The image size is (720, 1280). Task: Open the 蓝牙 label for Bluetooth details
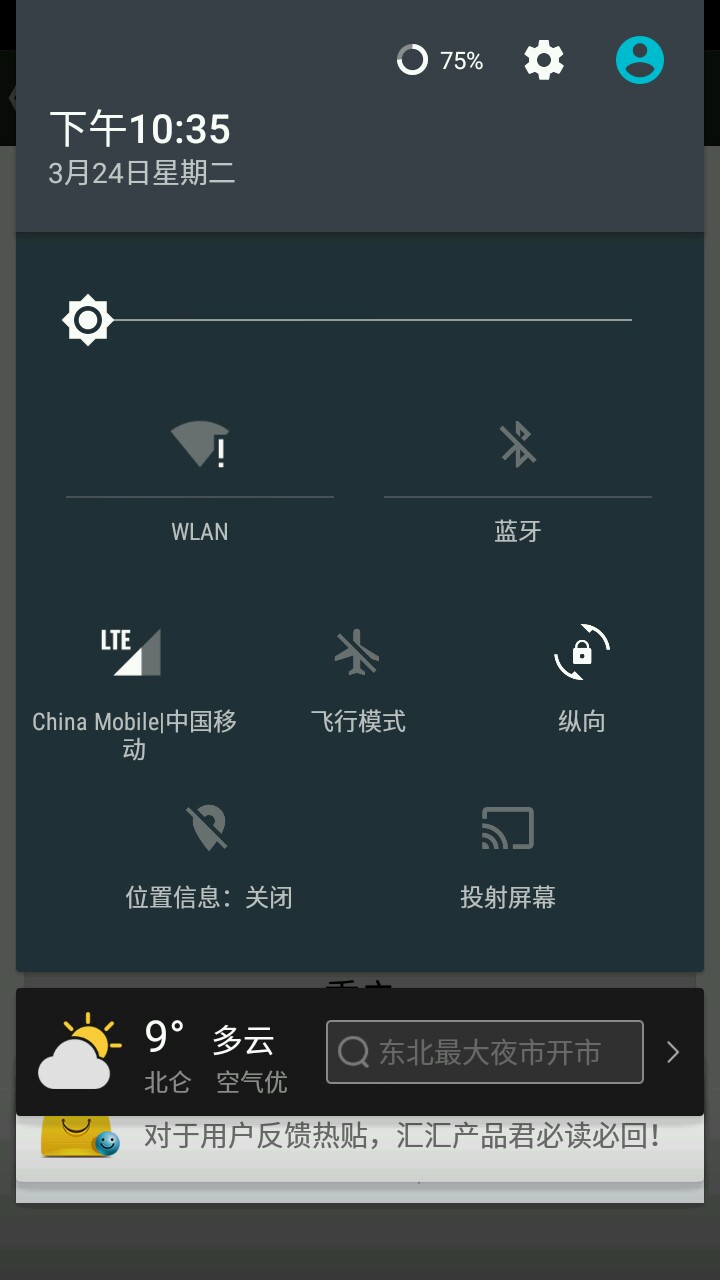pyautogui.click(x=518, y=532)
